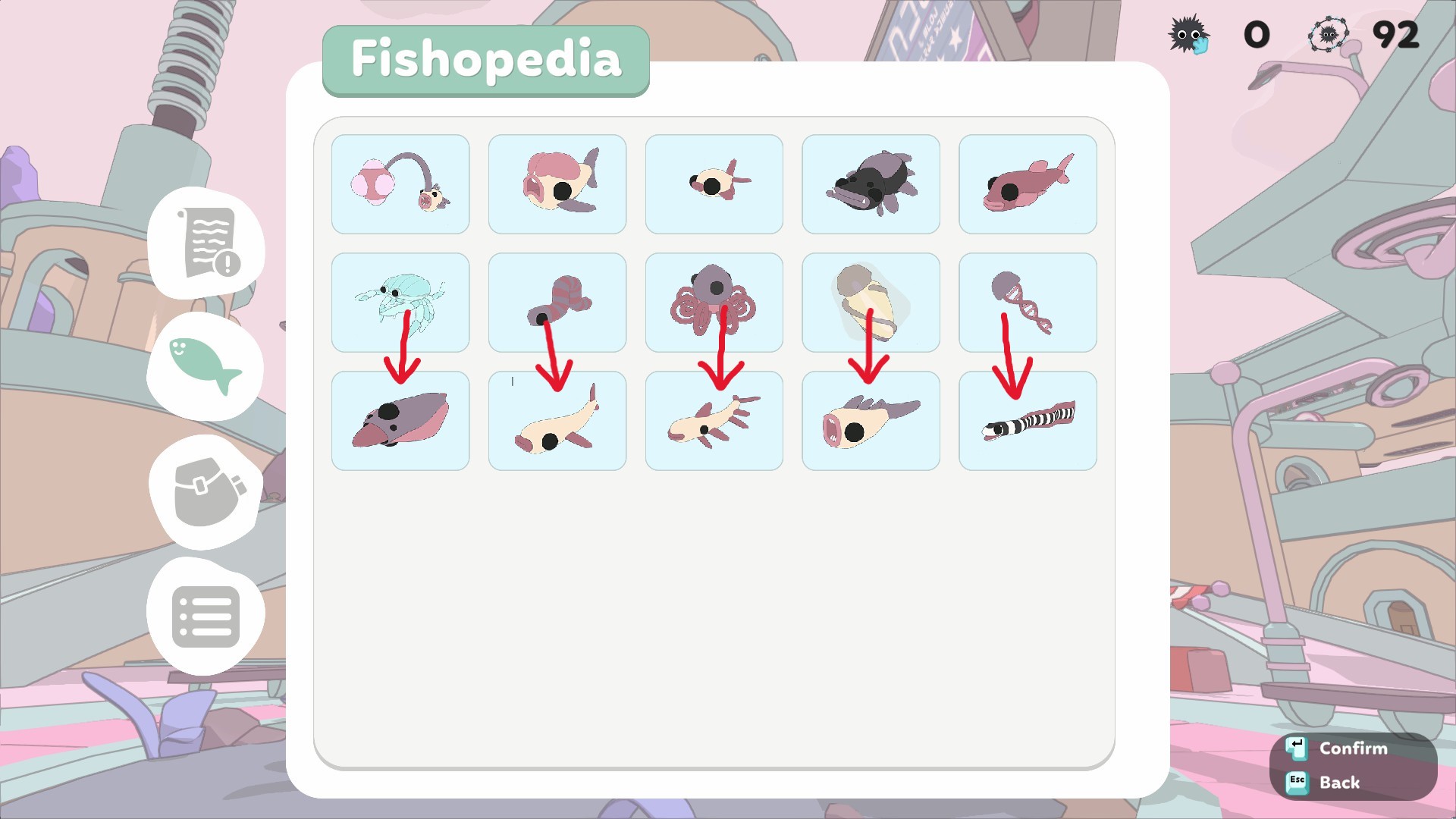Image resolution: width=1456 pixels, height=819 pixels.
Task: Select the dark grey whale-like fish
Action: [871, 184]
